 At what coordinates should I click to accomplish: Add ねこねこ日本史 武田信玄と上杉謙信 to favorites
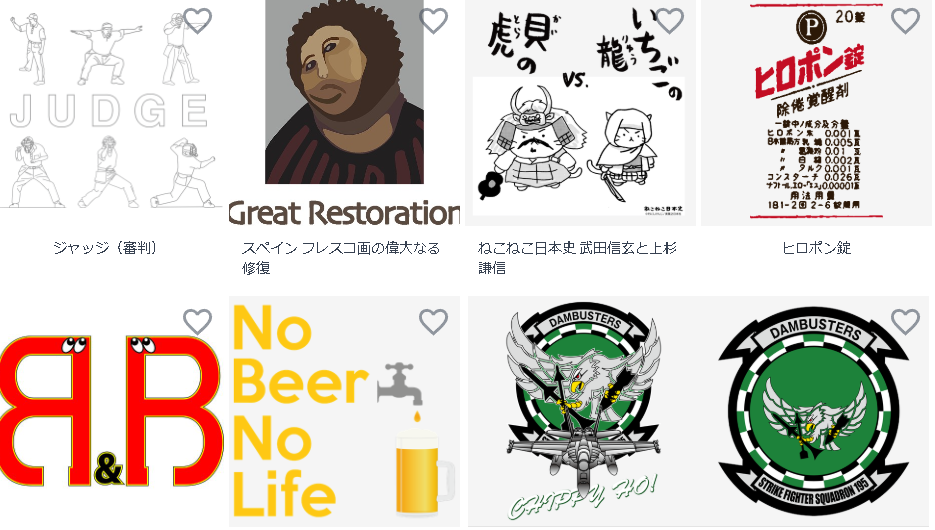point(669,20)
